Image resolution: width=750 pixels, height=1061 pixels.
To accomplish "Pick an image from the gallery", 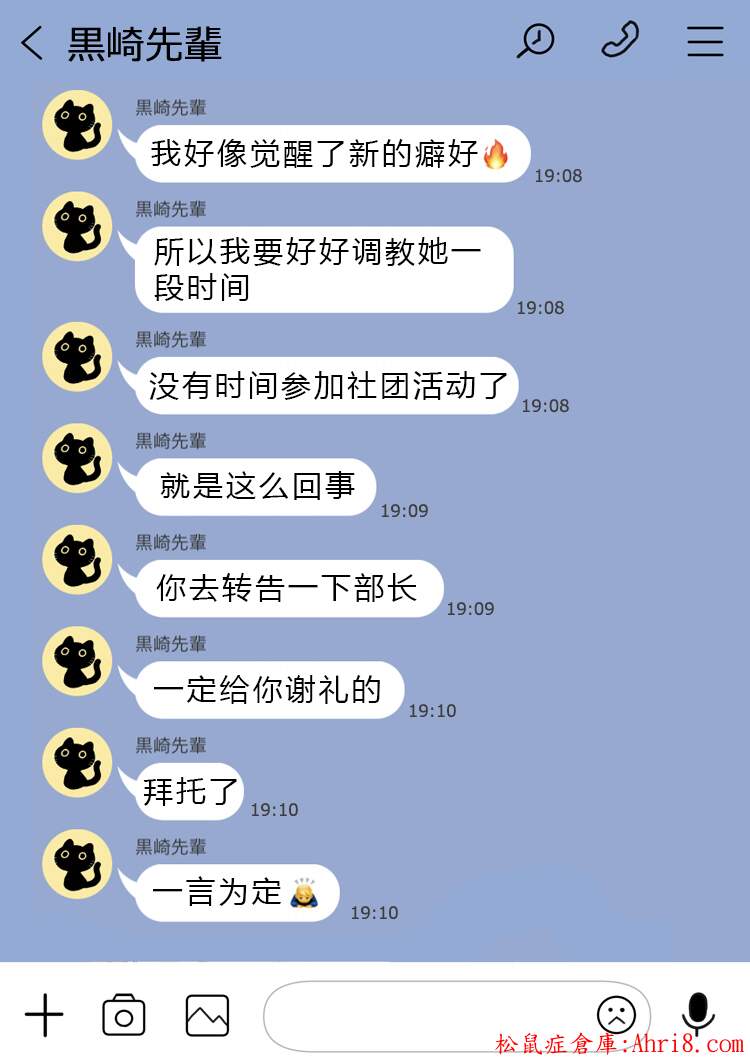I will coord(207,1016).
